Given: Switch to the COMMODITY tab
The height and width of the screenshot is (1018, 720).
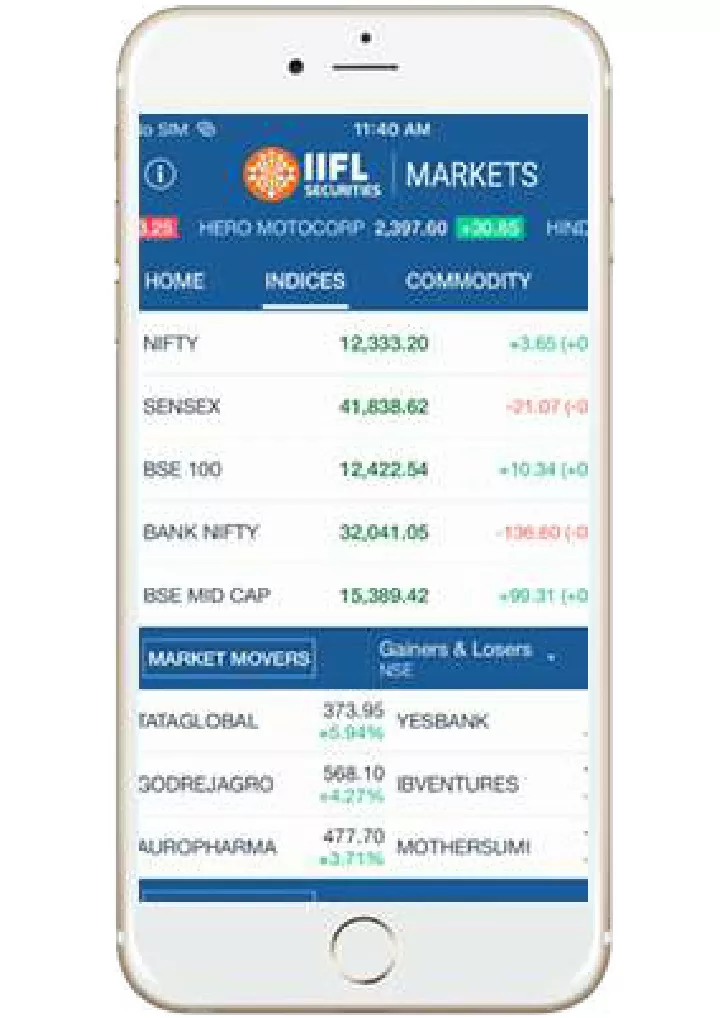Looking at the screenshot, I should pyautogui.click(x=466, y=281).
